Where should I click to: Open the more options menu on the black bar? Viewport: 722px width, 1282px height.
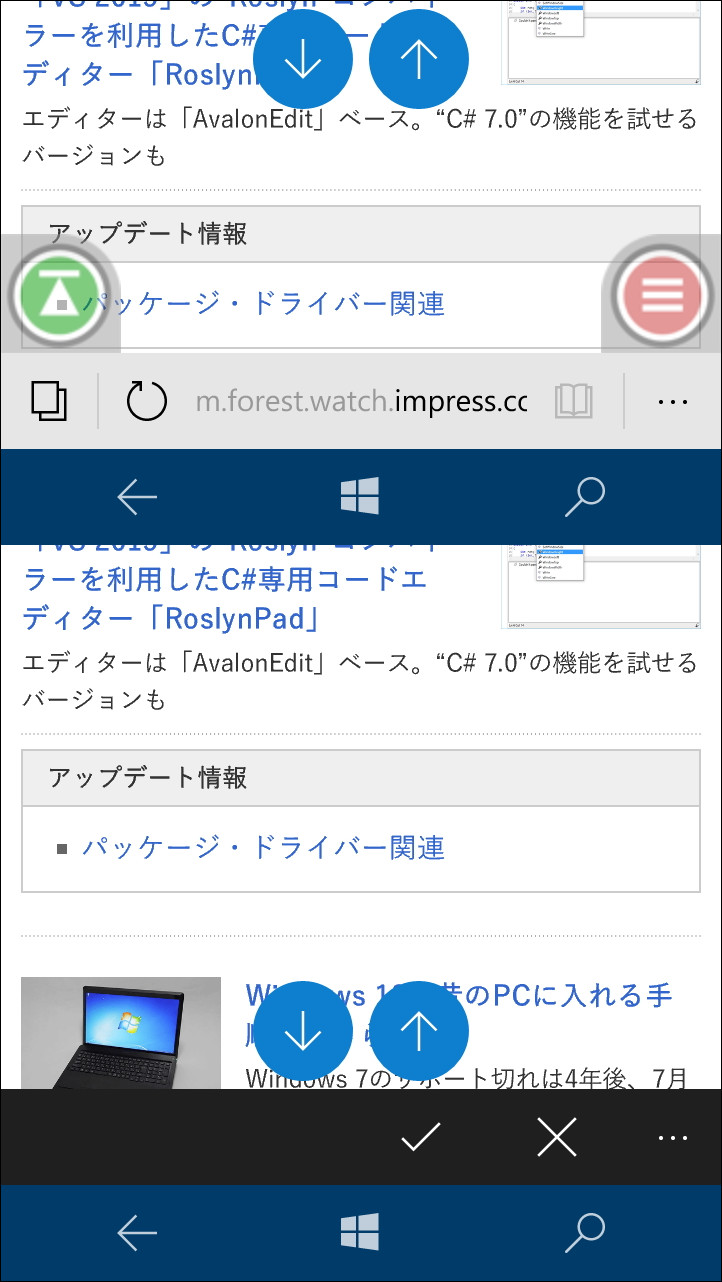[x=674, y=1136]
